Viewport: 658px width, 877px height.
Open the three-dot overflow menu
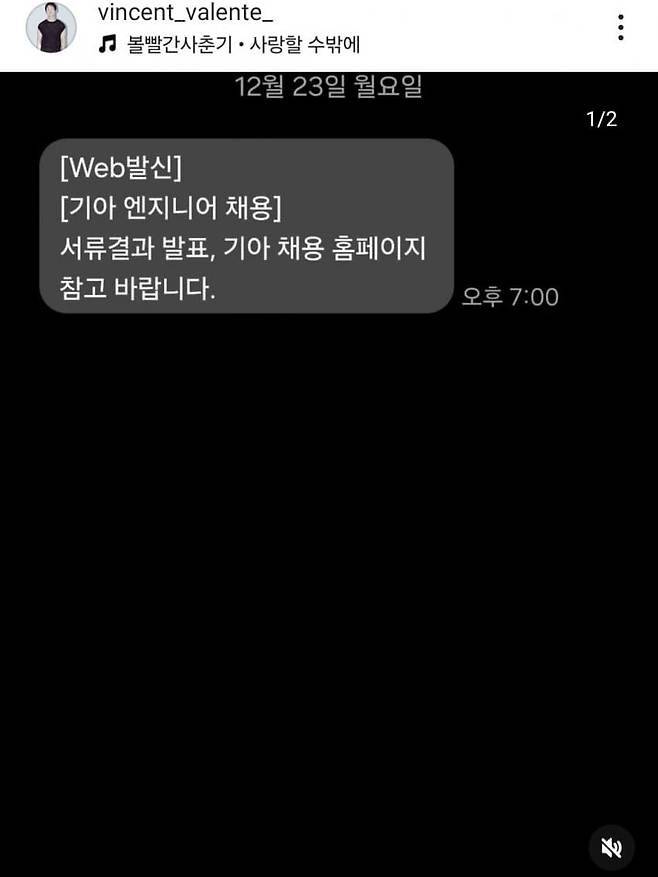click(x=621, y=28)
